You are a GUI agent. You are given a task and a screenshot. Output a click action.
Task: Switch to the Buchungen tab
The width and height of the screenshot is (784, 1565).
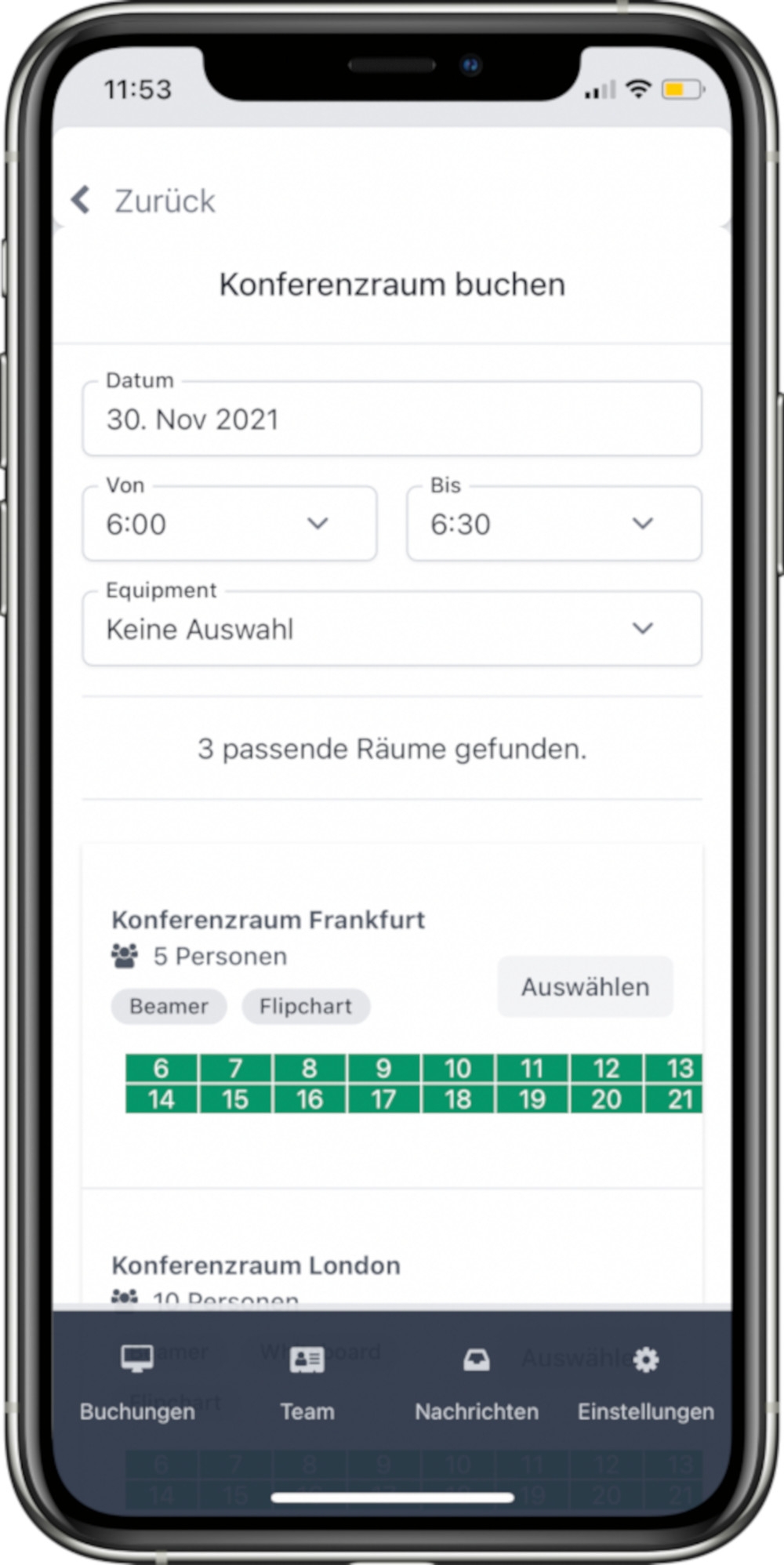click(x=137, y=1383)
